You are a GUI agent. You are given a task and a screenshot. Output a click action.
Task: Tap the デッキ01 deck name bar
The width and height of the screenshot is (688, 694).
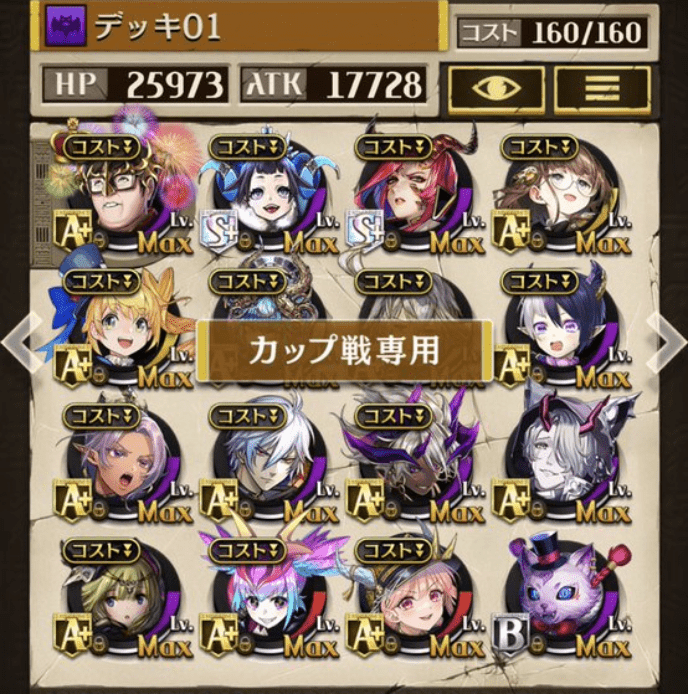240,27
